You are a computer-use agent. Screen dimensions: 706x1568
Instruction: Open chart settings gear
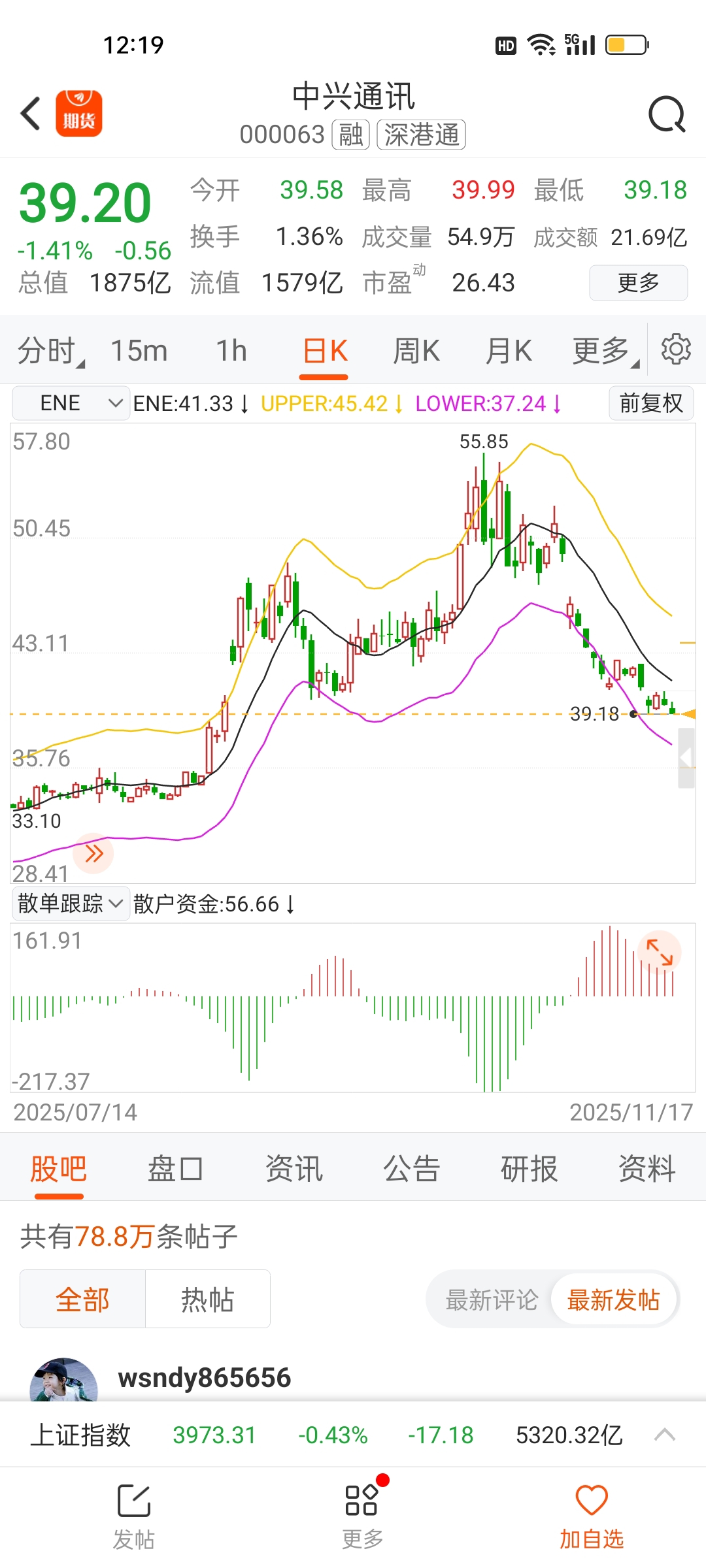[x=676, y=350]
